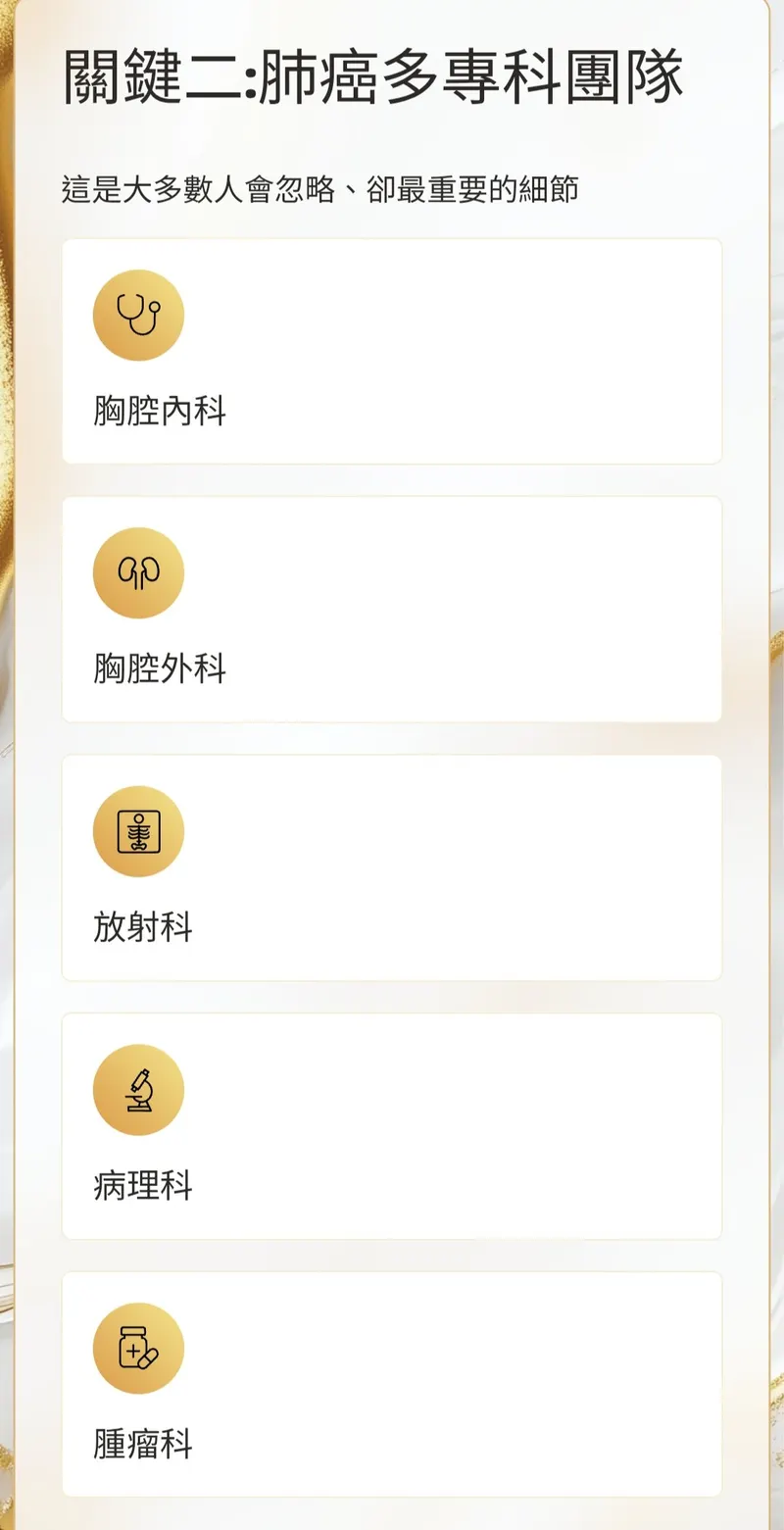Open the 胸腔內科 card
This screenshot has height=1530, width=784.
pos(391,351)
